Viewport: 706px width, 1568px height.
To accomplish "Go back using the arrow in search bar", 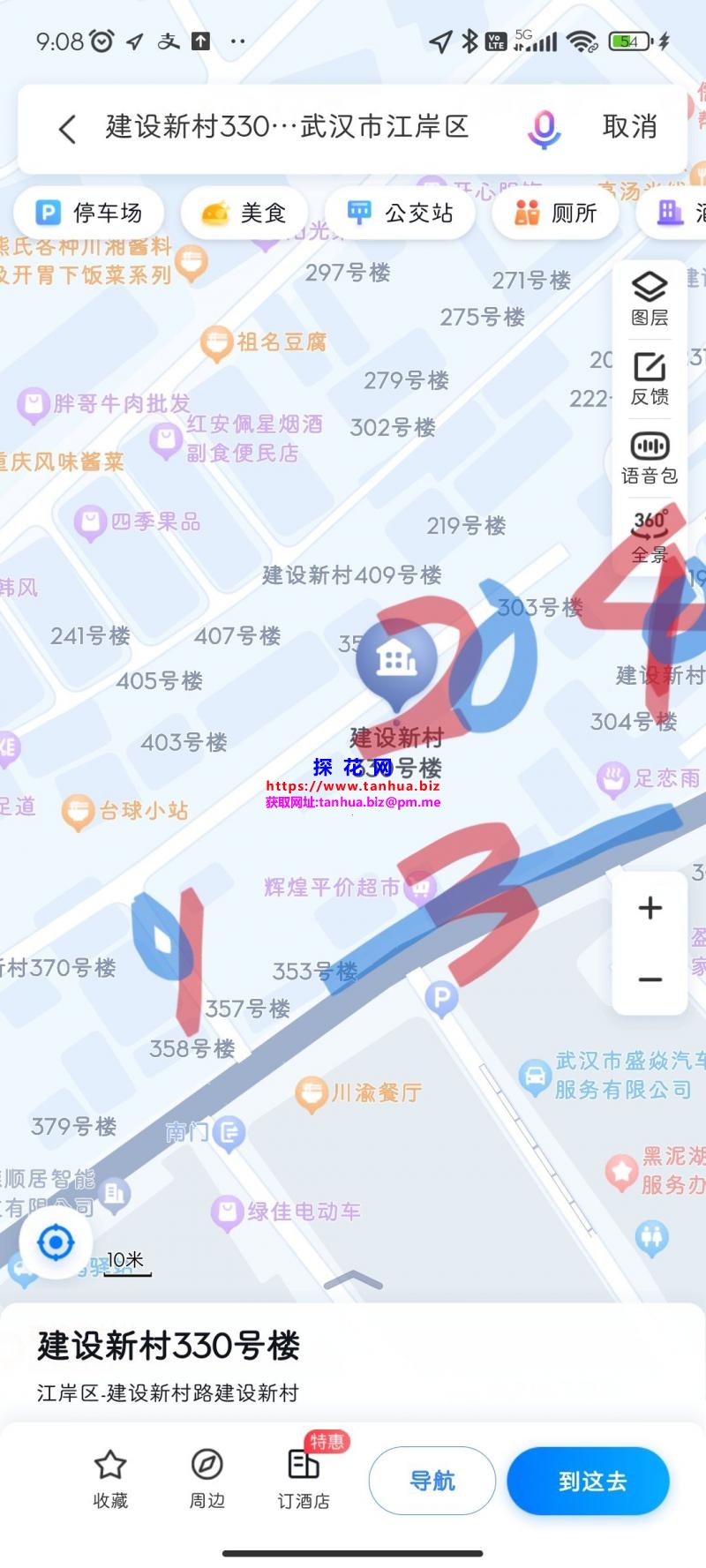I will pyautogui.click(x=67, y=129).
